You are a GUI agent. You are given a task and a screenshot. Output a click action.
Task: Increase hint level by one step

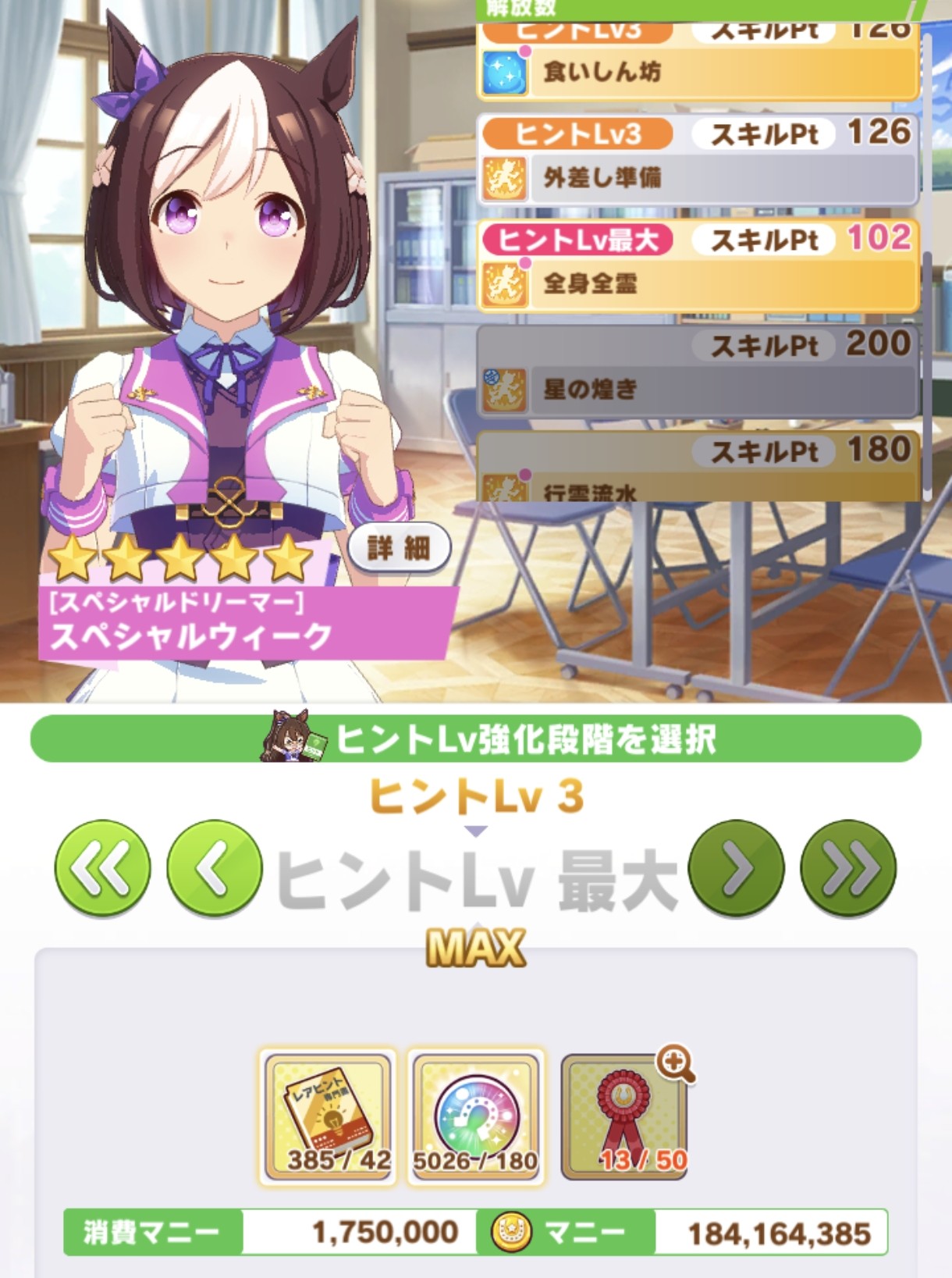point(736,867)
